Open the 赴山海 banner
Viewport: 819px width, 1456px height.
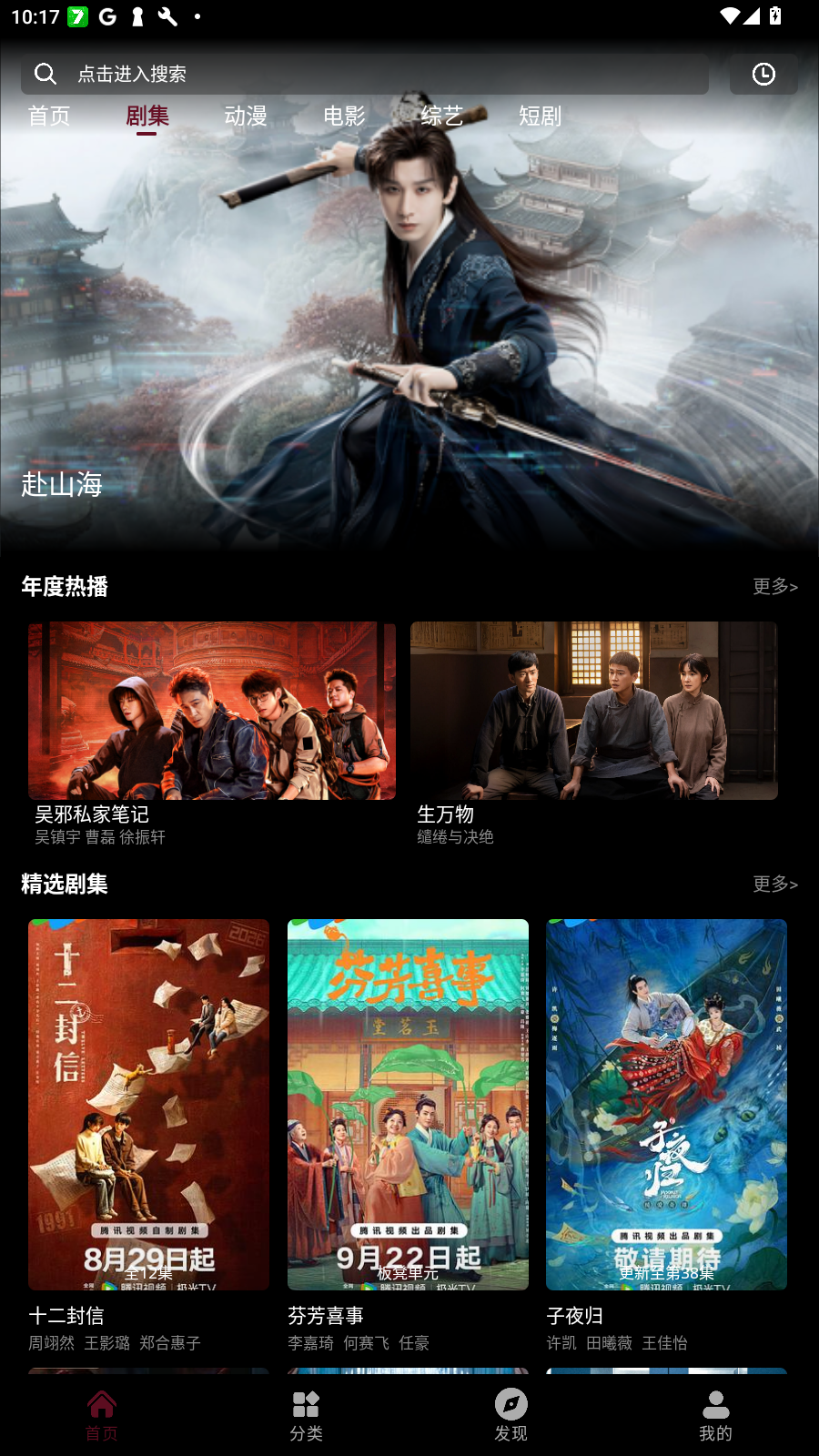409,346
